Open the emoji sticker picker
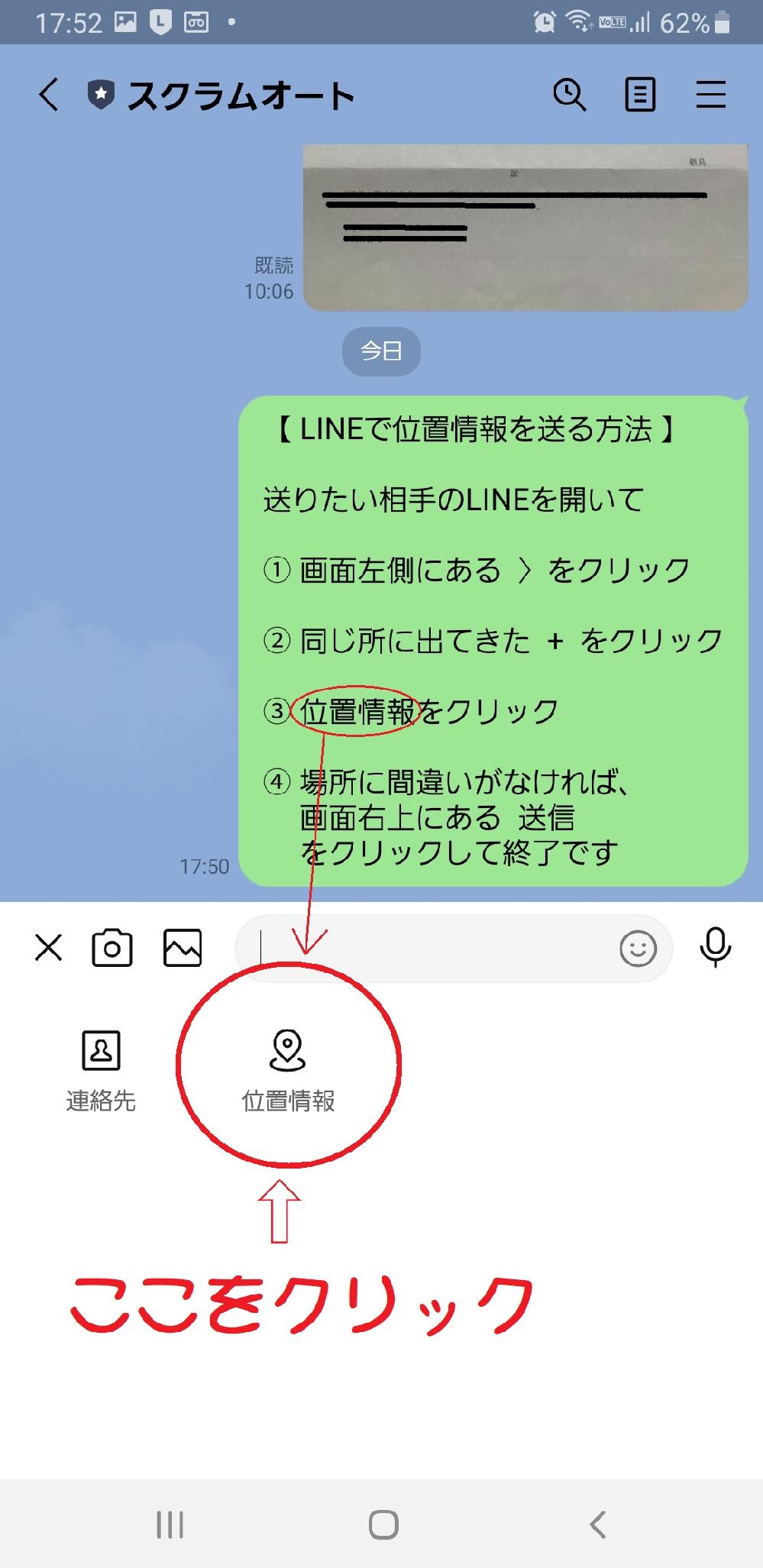 638,949
